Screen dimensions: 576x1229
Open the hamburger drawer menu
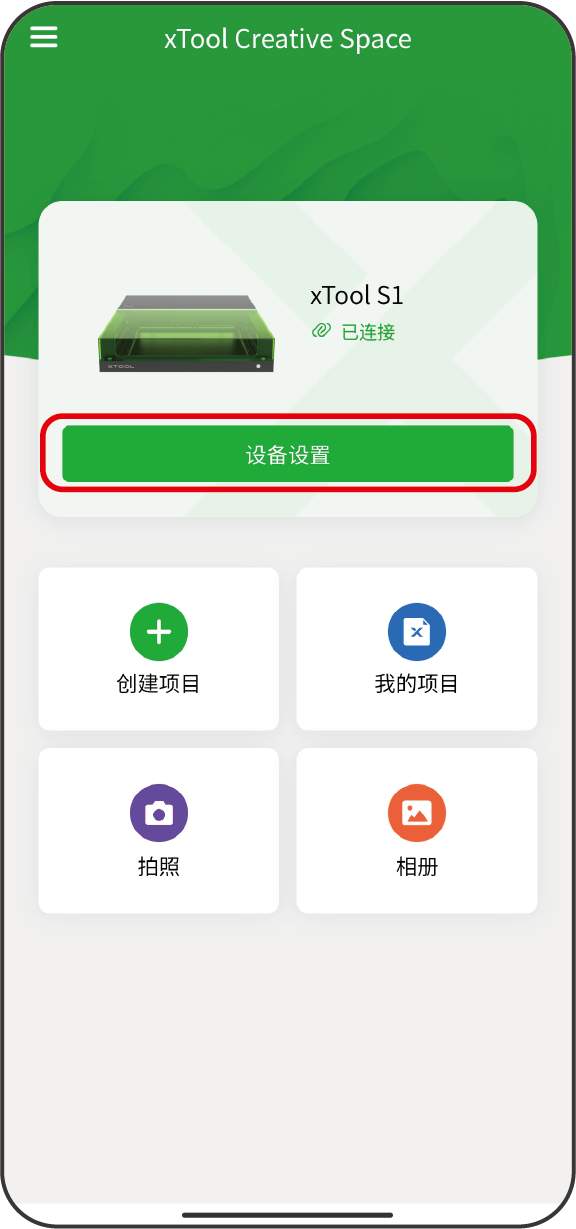pyautogui.click(x=44, y=37)
